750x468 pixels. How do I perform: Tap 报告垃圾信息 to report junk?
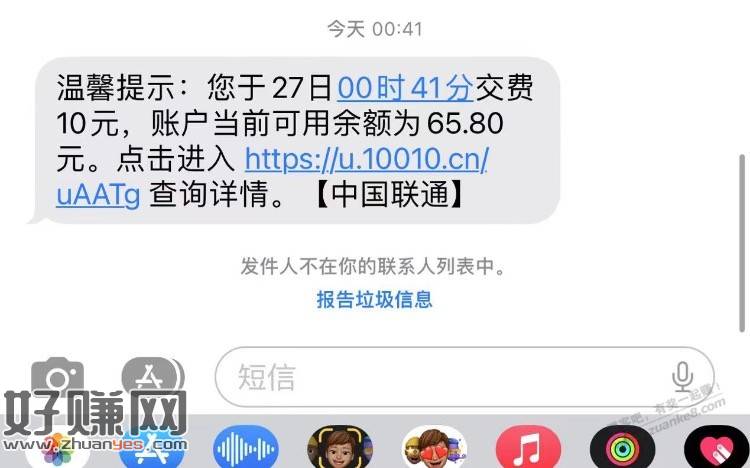[374, 299]
